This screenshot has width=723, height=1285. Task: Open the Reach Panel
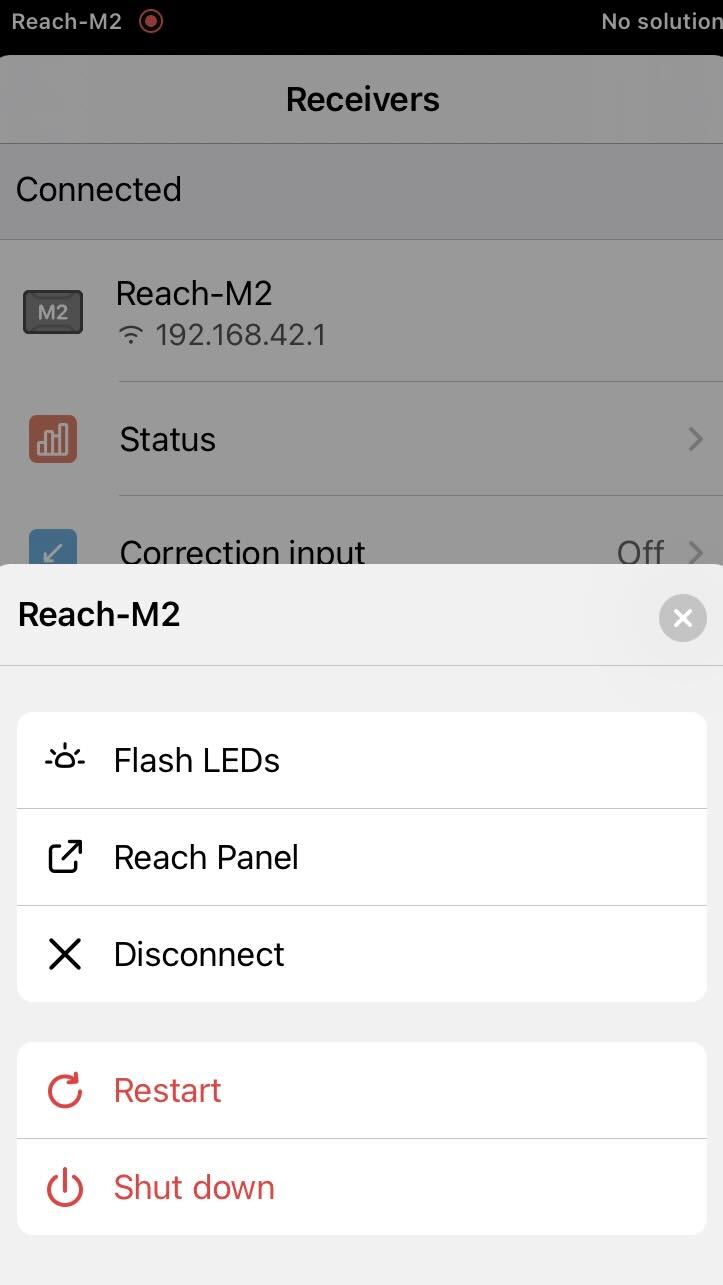click(362, 857)
